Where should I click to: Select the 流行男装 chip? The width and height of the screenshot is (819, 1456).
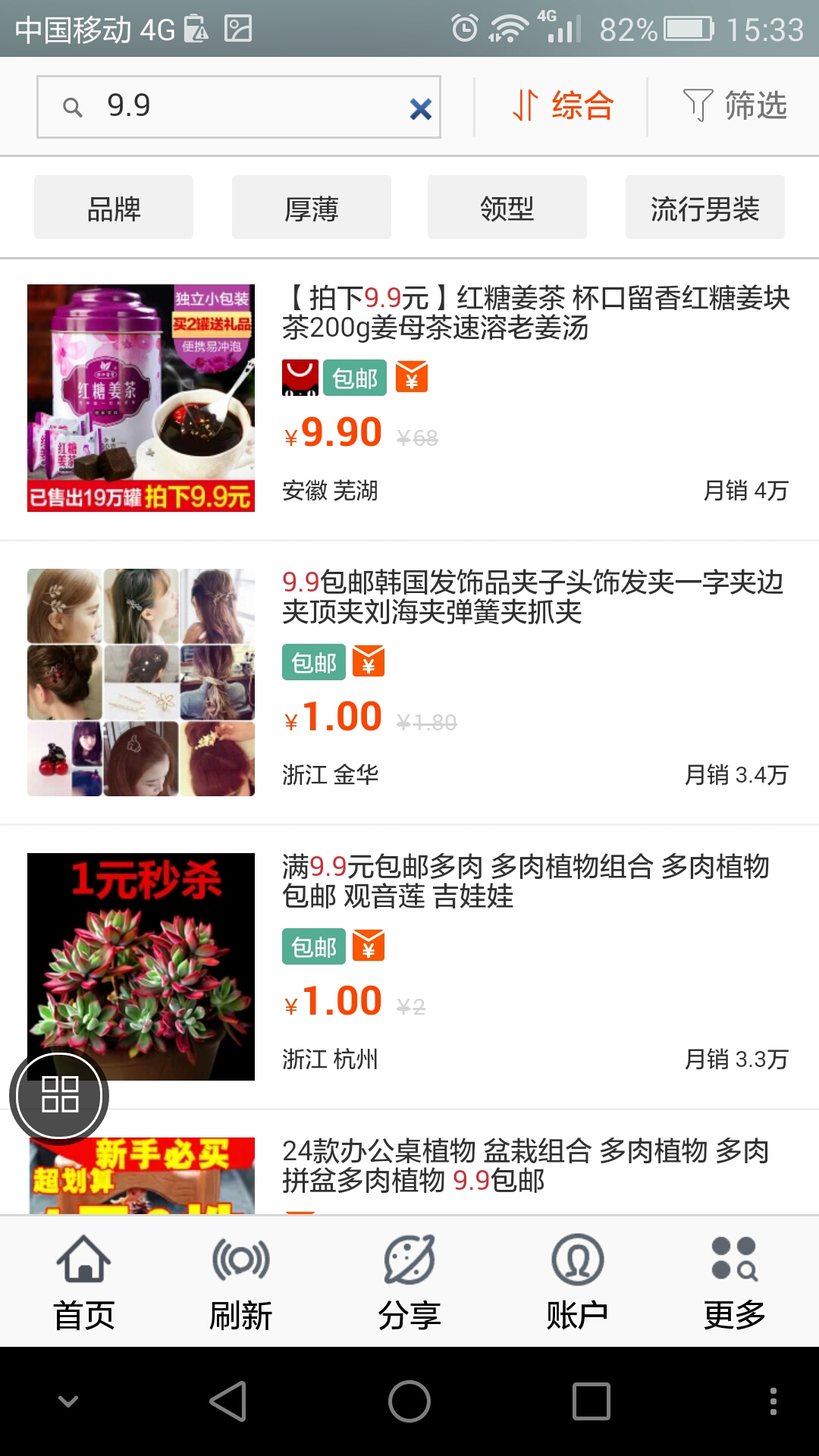pos(704,208)
